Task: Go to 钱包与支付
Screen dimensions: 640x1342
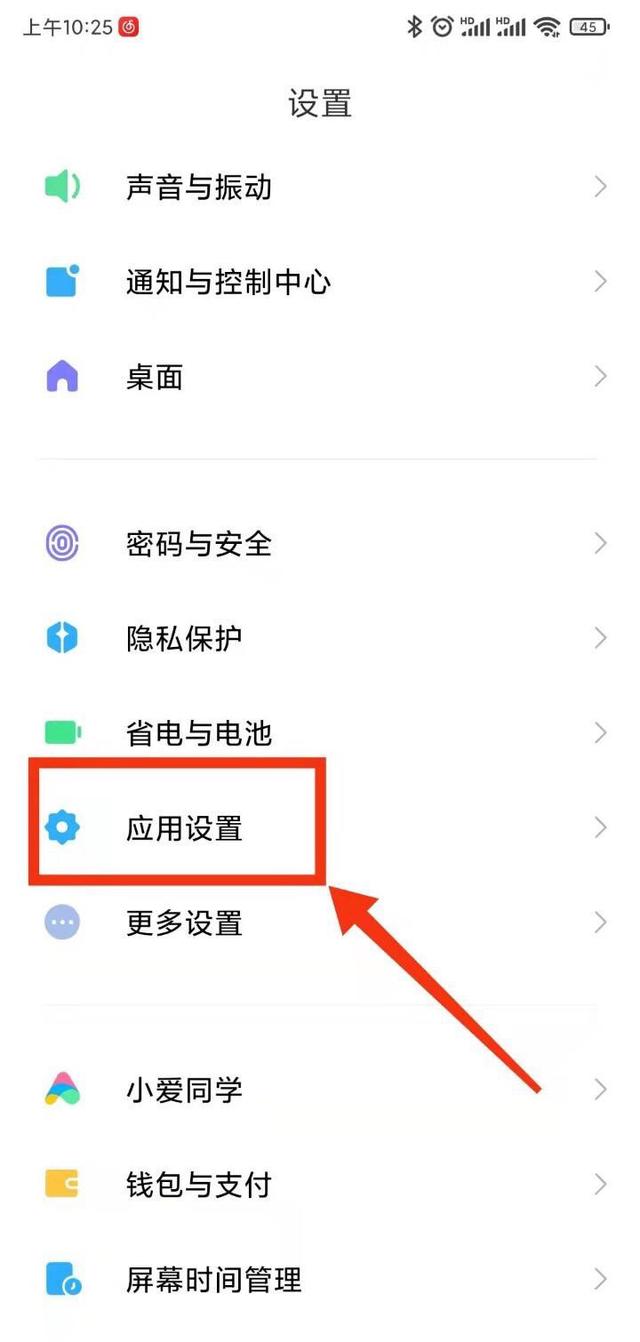Action: coord(320,1184)
